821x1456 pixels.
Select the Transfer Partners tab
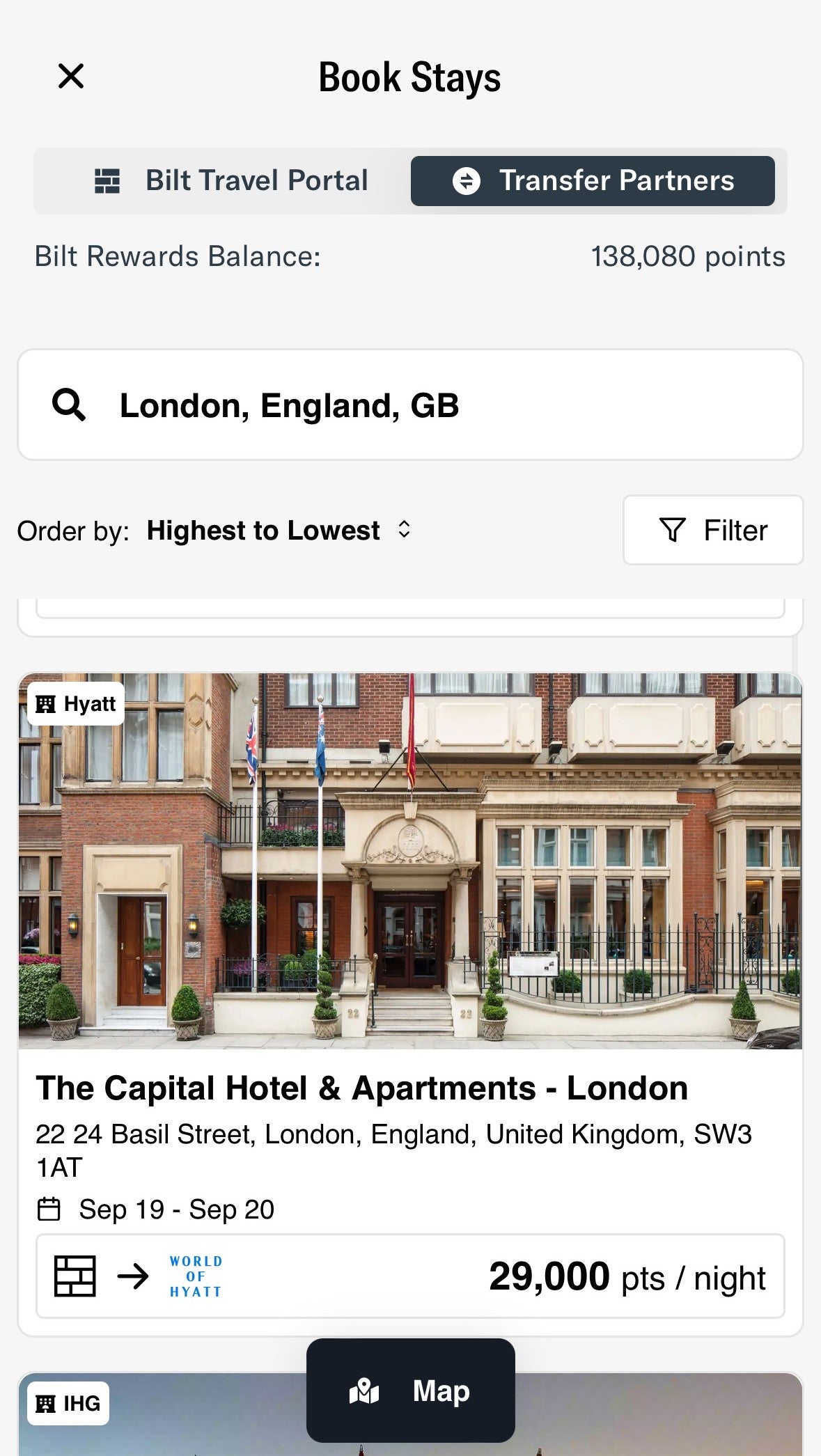(x=593, y=180)
